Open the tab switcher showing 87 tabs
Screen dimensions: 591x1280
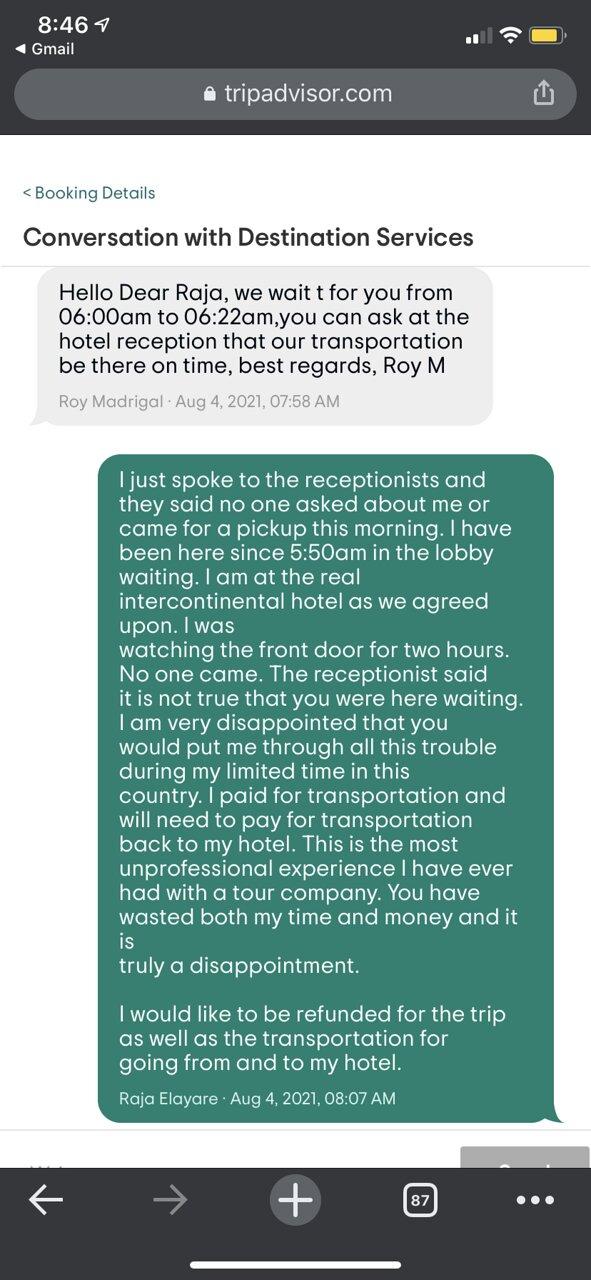pyautogui.click(x=421, y=1200)
